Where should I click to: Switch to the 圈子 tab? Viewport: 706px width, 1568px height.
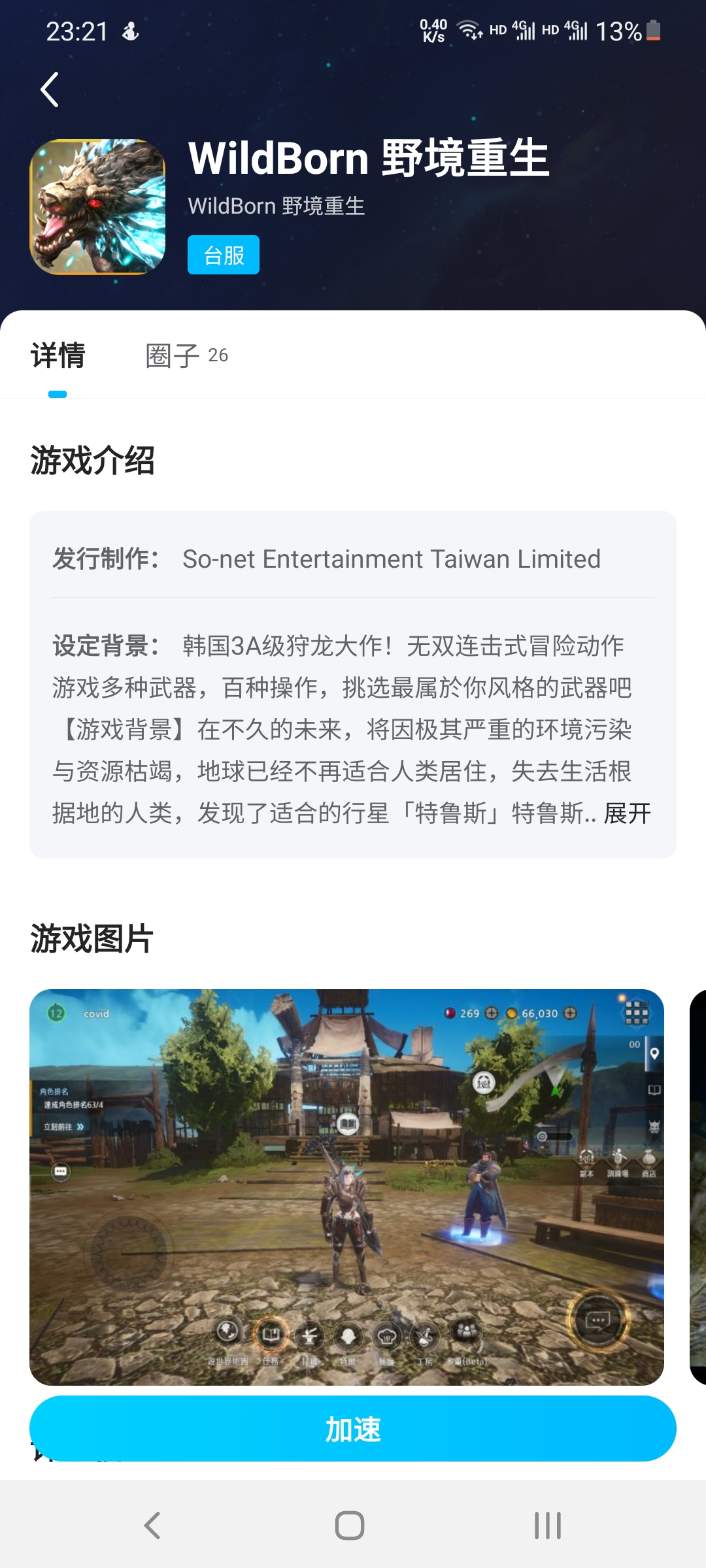coord(186,355)
